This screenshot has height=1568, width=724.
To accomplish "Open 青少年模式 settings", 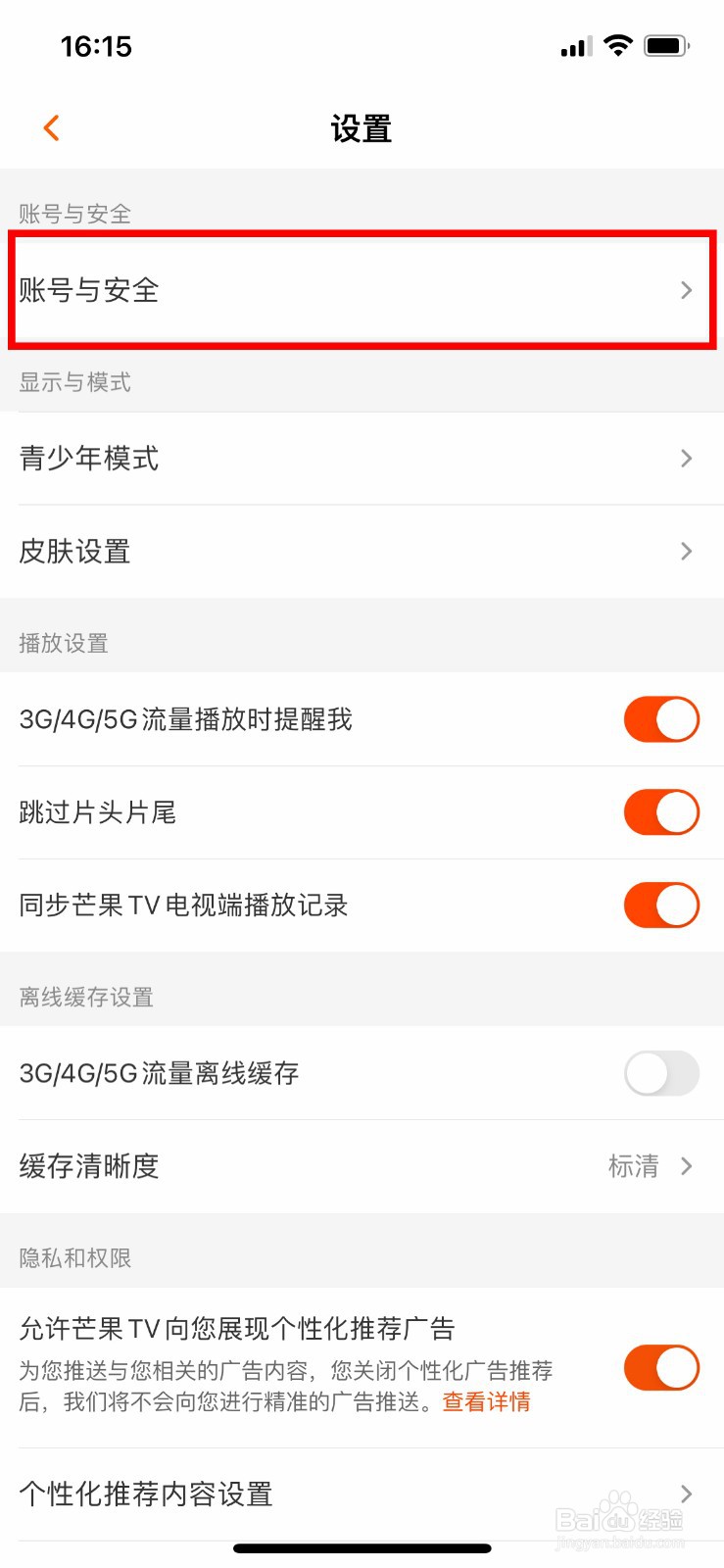I will click(362, 459).
